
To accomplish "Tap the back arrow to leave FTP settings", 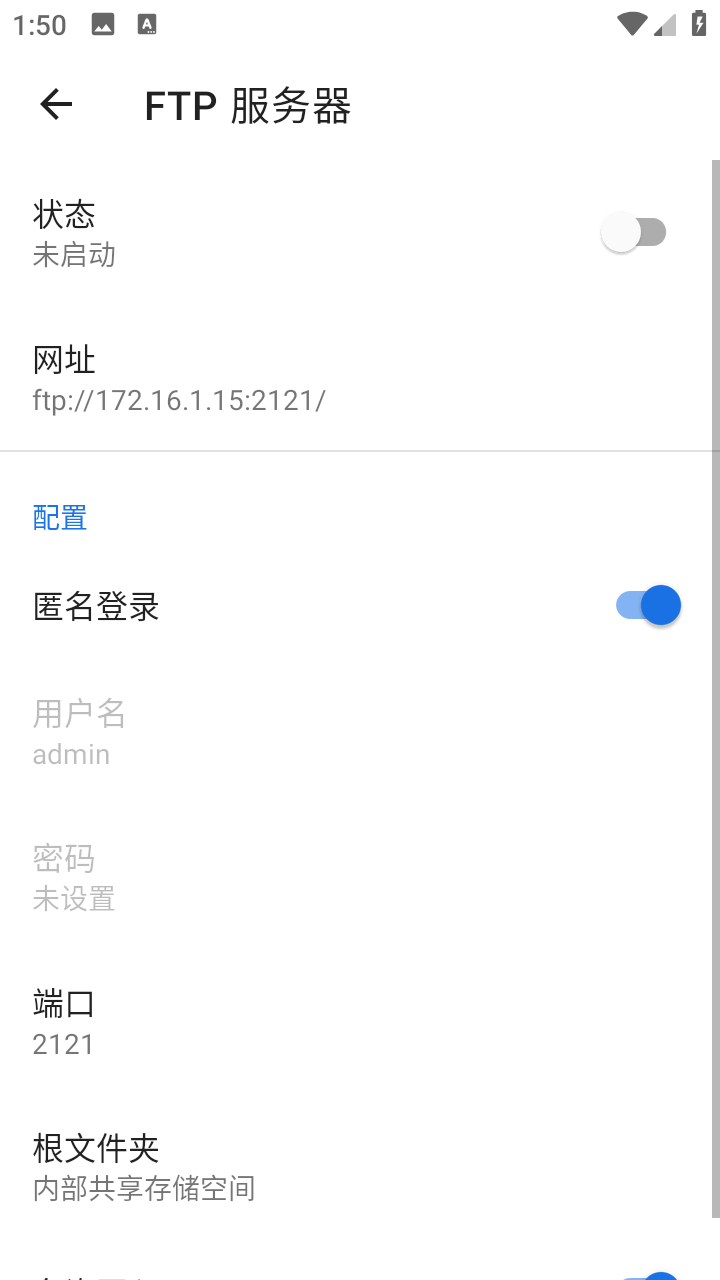I will pyautogui.click(x=55, y=104).
